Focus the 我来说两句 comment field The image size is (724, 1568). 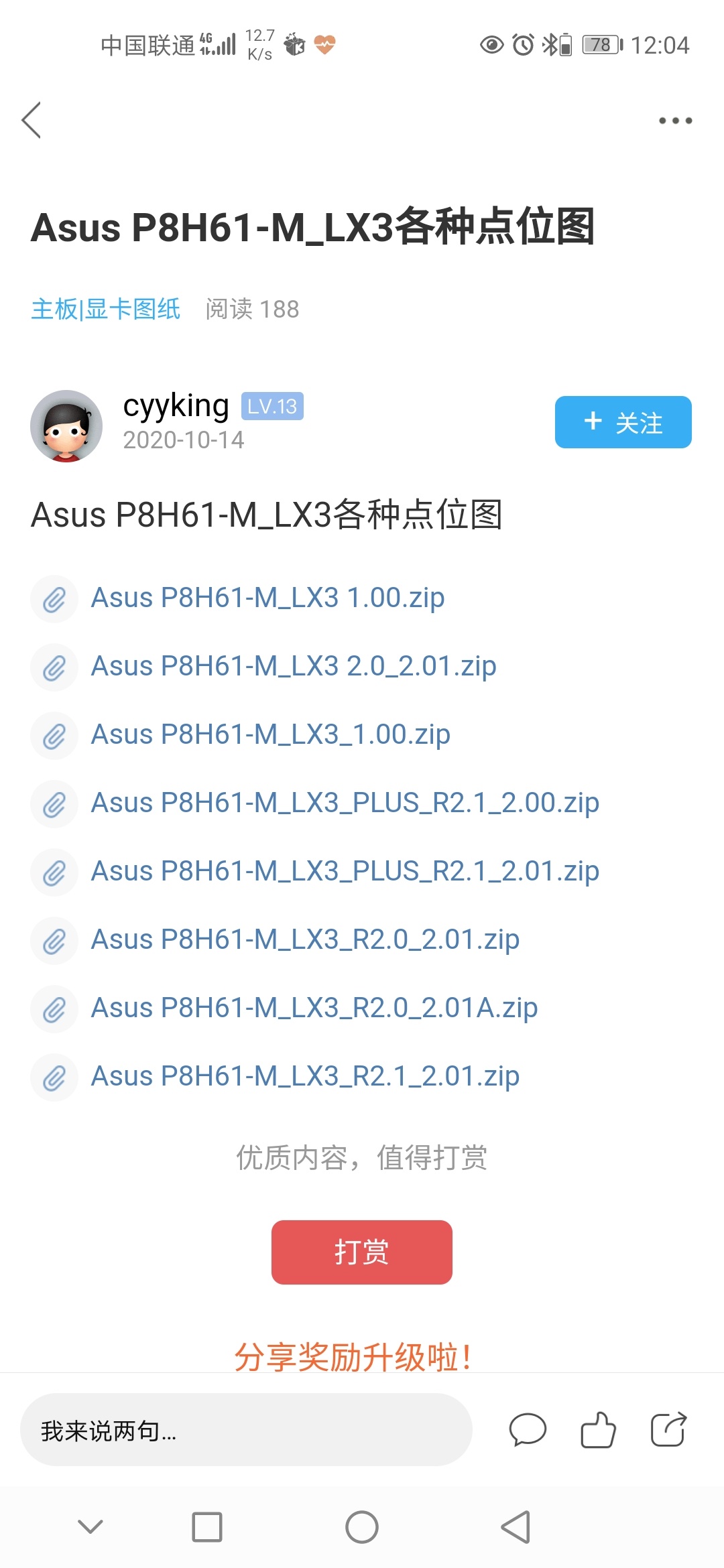246,1430
